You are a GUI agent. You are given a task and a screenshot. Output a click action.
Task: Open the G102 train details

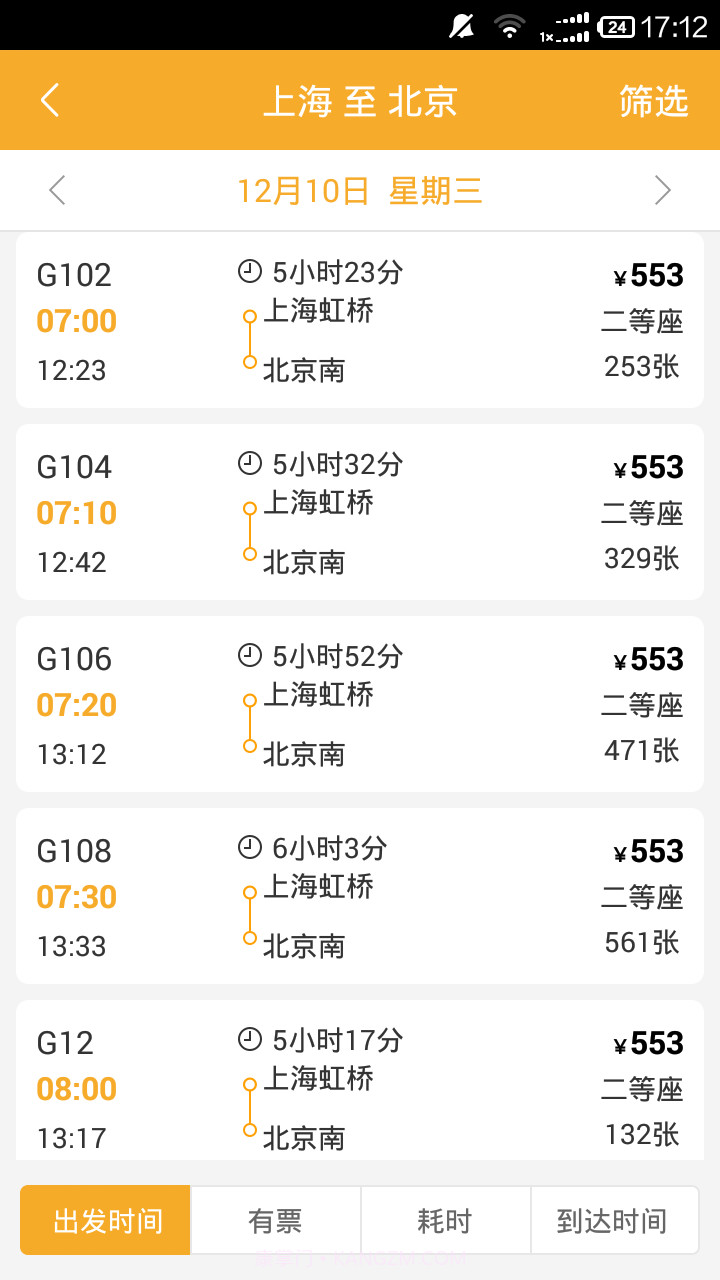[360, 318]
